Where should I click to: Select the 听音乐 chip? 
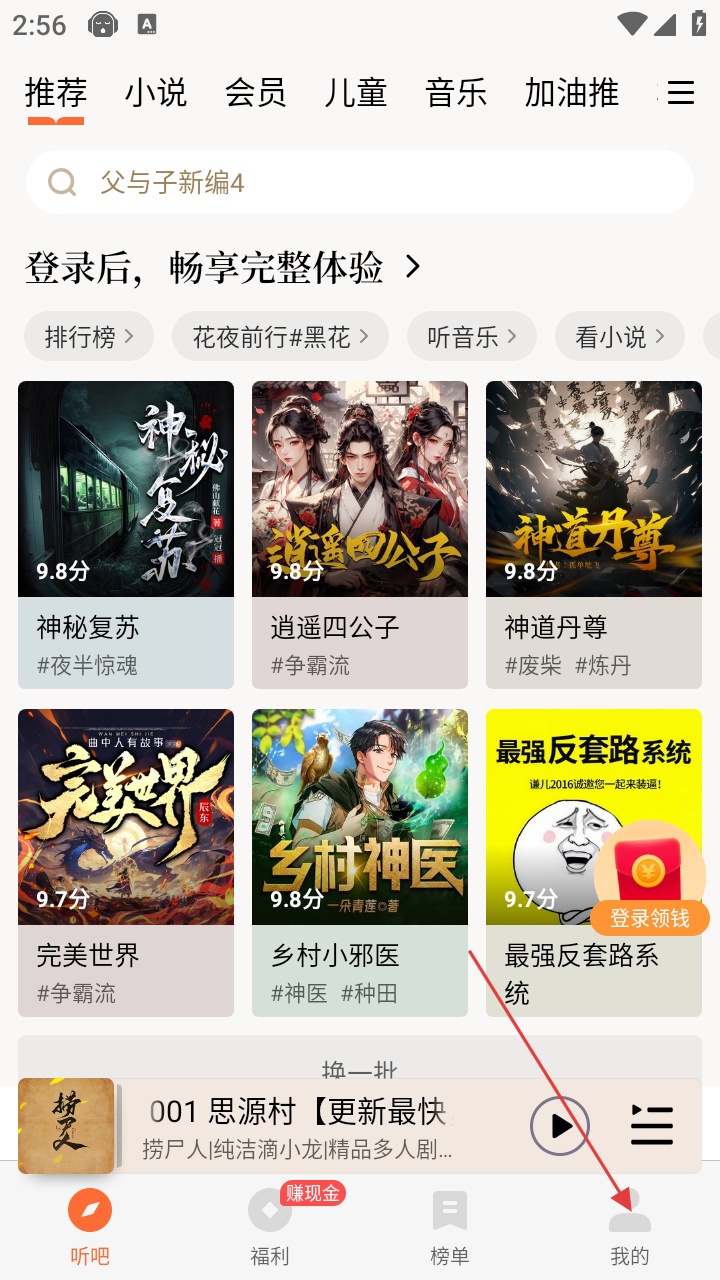[471, 337]
